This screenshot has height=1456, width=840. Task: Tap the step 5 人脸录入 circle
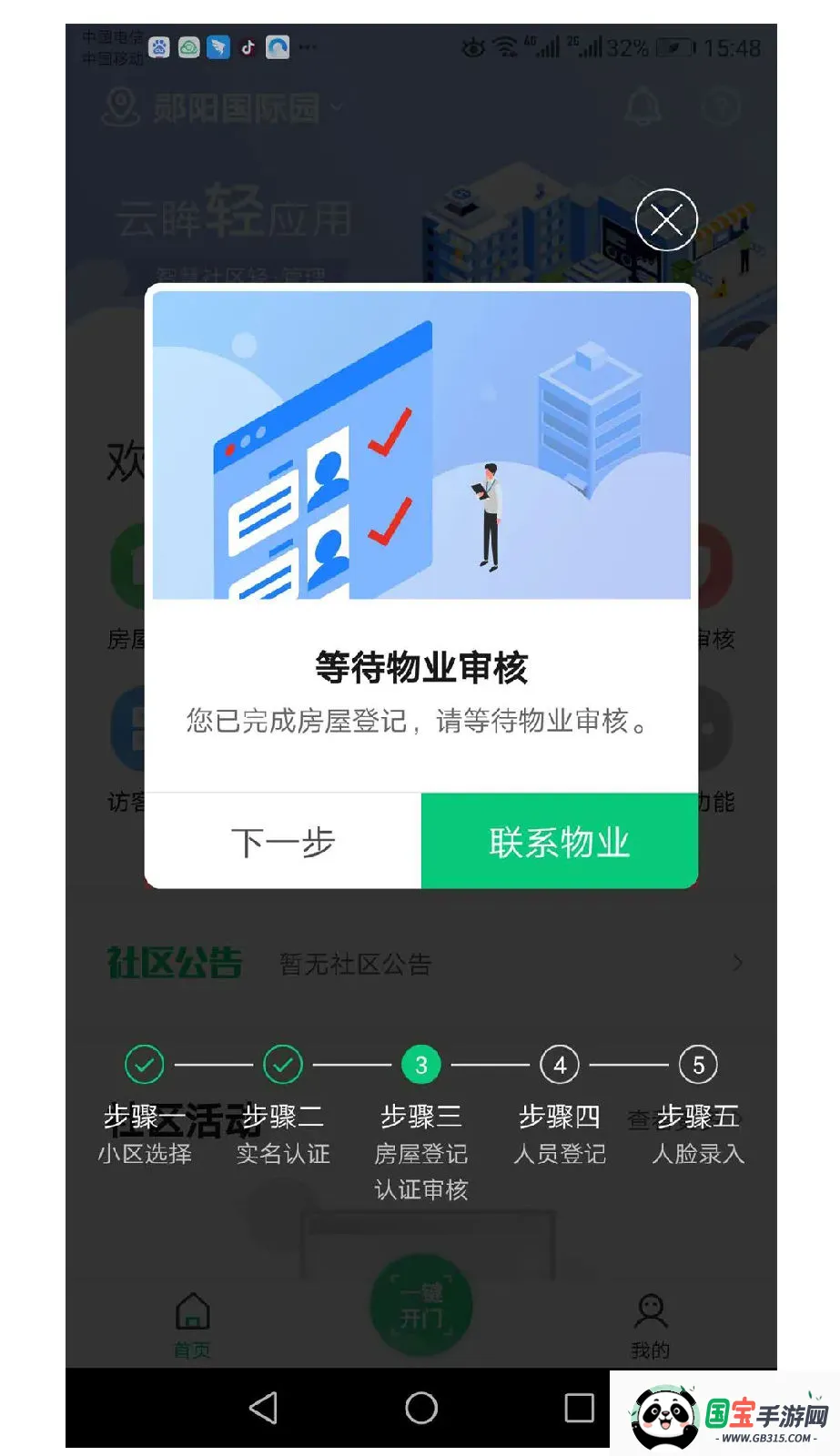(697, 1064)
